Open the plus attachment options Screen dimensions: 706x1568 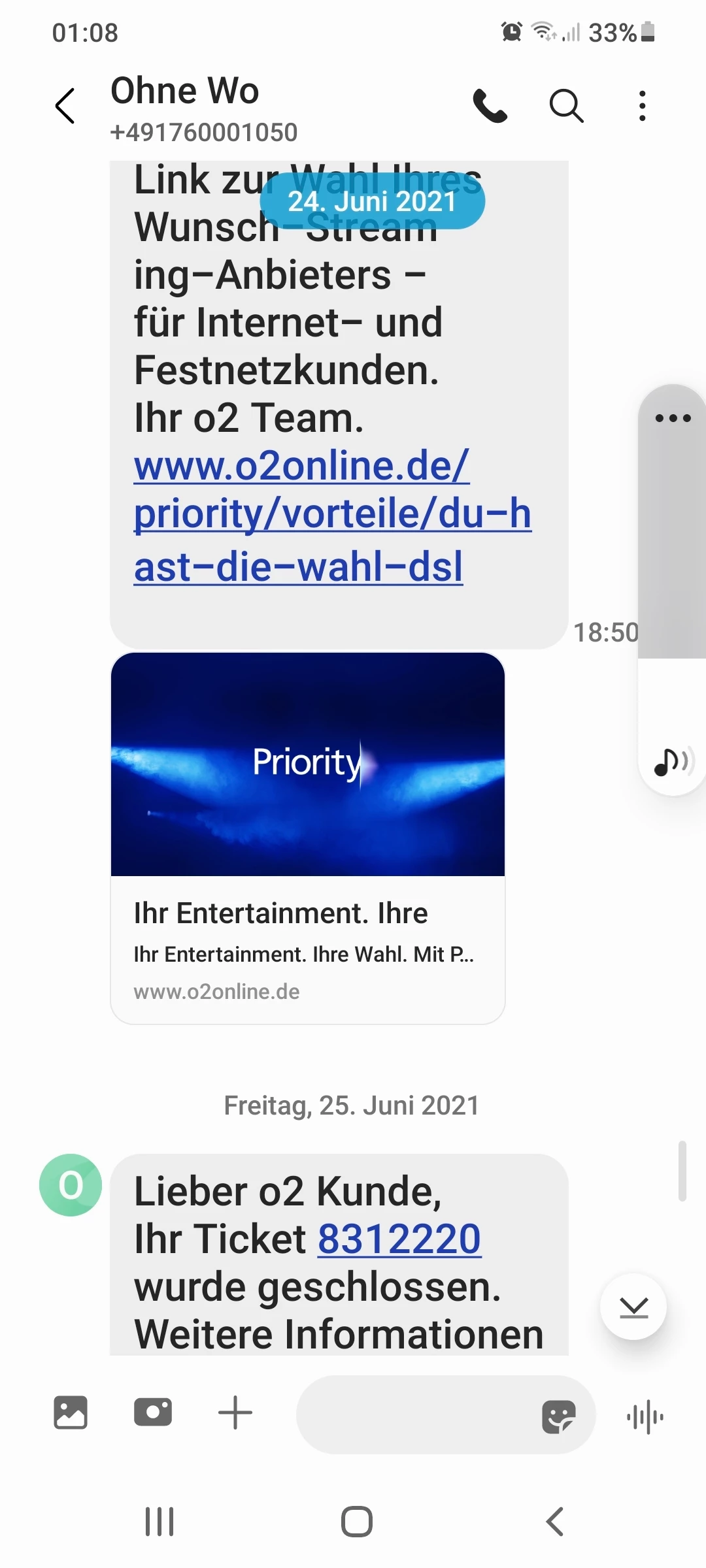click(x=235, y=1413)
